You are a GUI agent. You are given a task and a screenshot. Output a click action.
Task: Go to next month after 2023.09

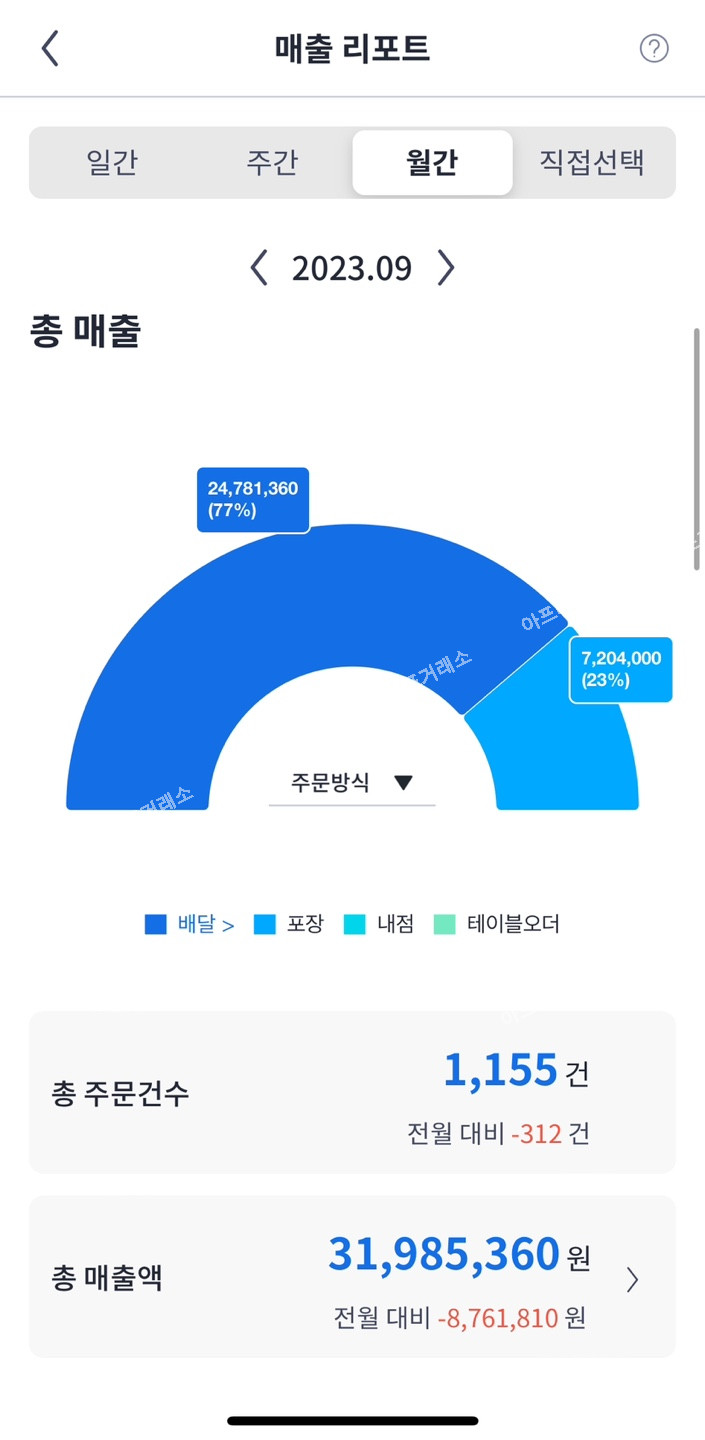446,268
